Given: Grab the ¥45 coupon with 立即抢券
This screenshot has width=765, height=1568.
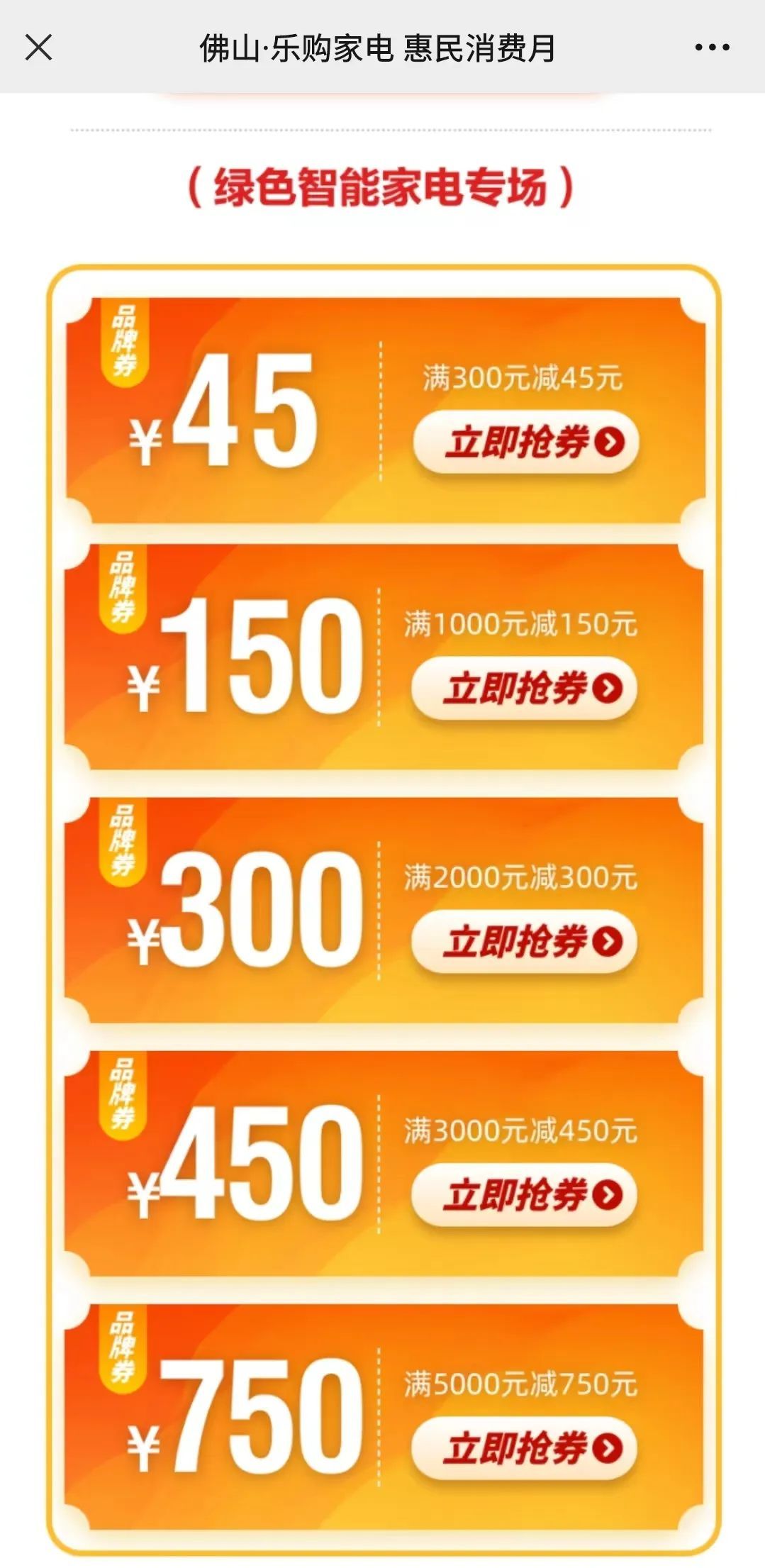Looking at the screenshot, I should click(x=526, y=443).
